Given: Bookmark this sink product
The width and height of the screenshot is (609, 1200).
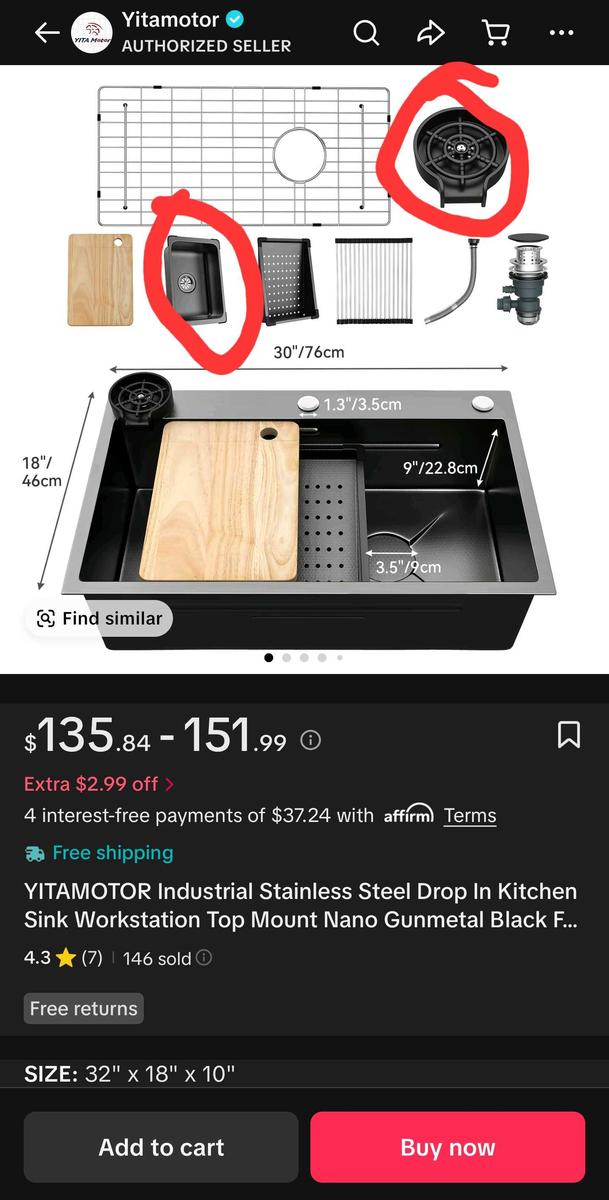Looking at the screenshot, I should point(568,735).
